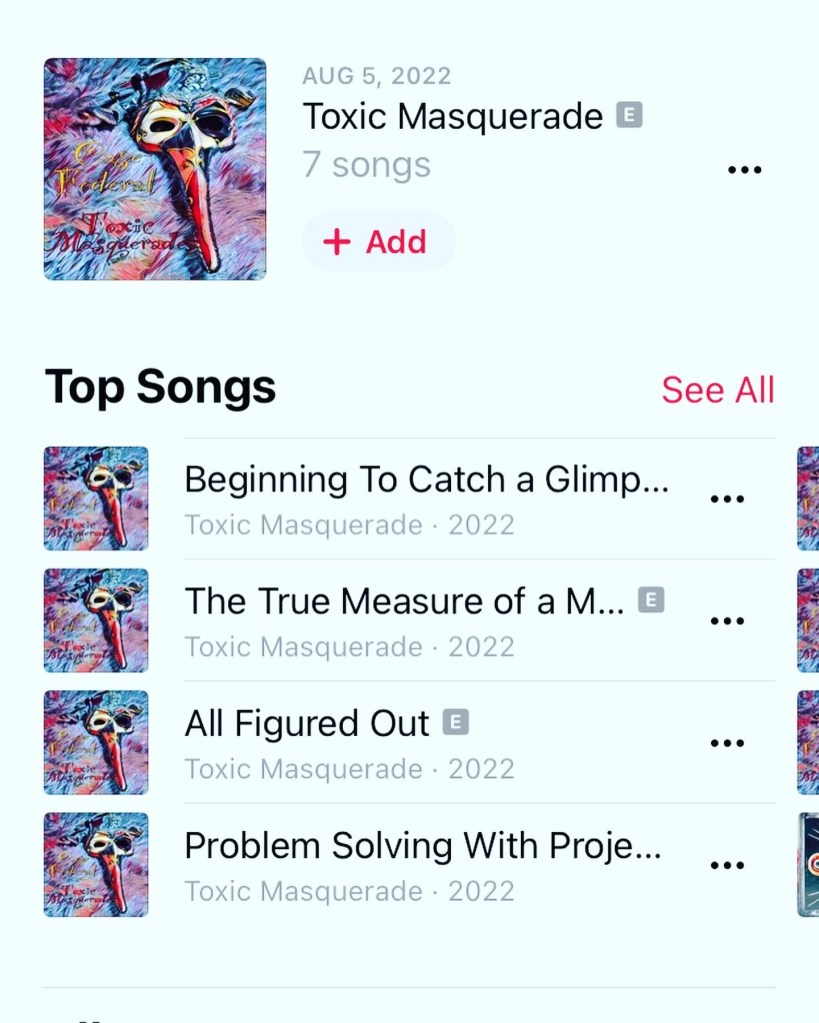See All top songs
Viewport: 819px width, 1023px height.
pos(717,390)
